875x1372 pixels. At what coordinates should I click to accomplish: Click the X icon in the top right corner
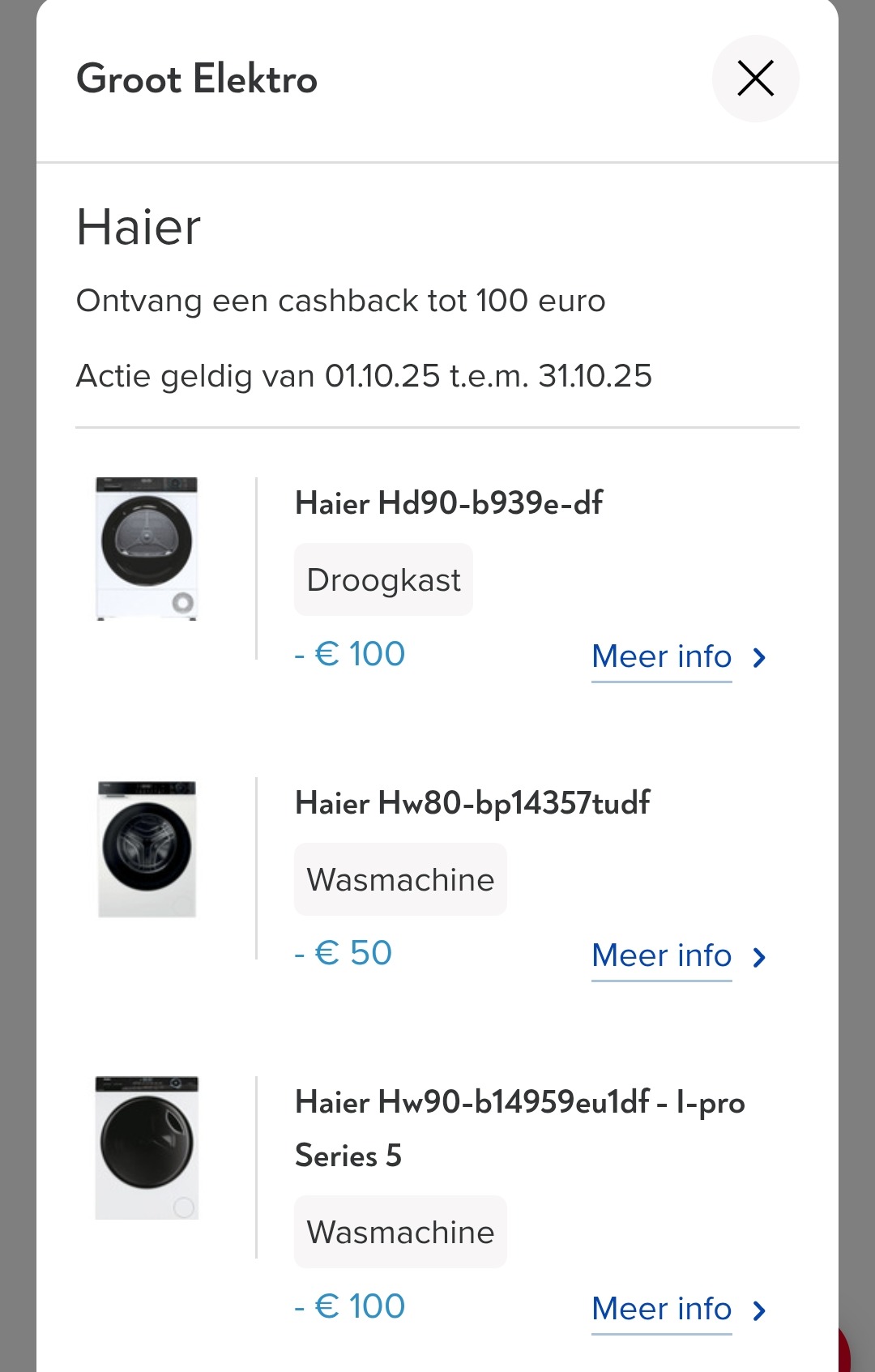click(755, 78)
